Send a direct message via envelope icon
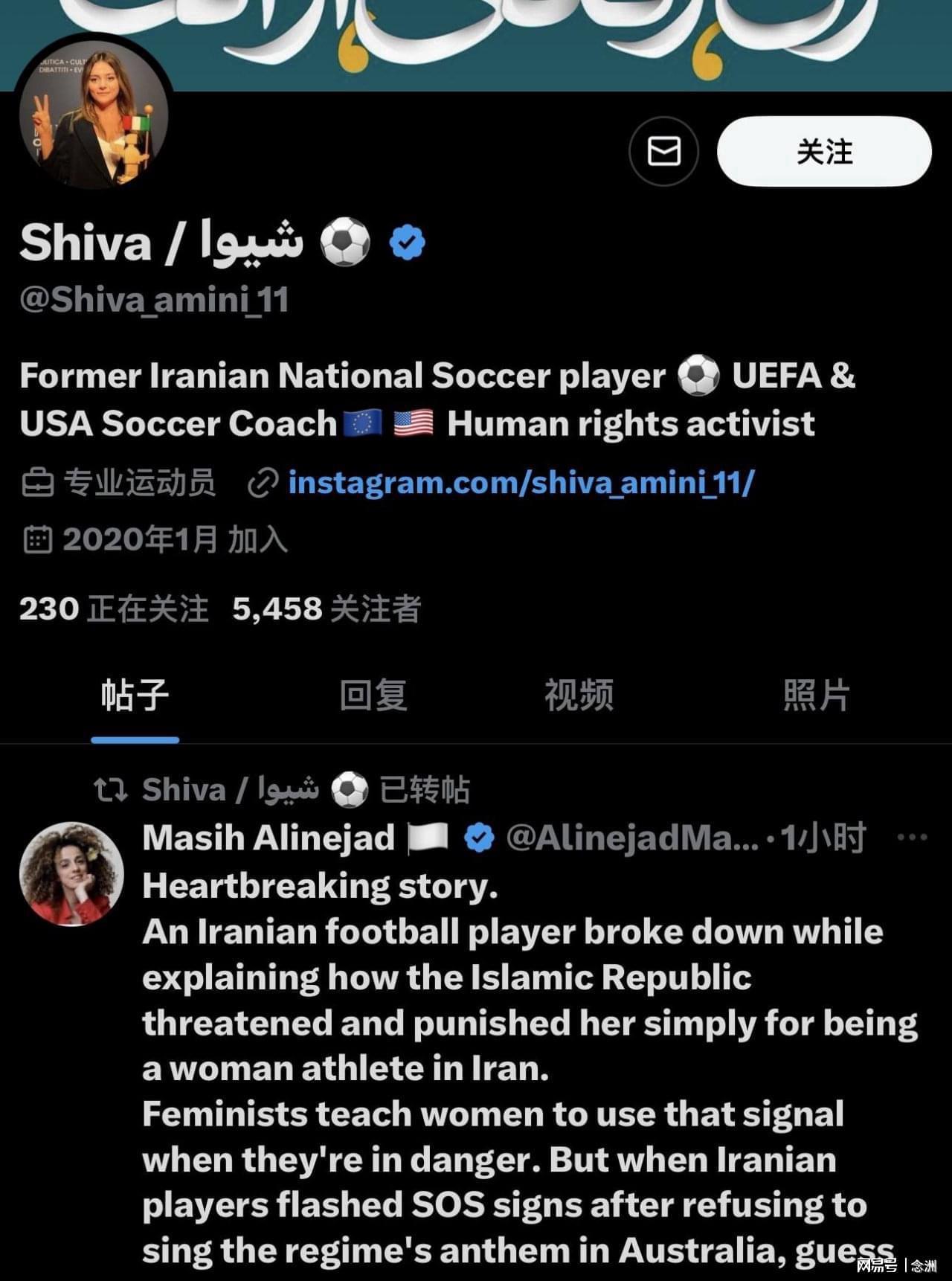Image resolution: width=952 pixels, height=1281 pixels. pos(663,151)
